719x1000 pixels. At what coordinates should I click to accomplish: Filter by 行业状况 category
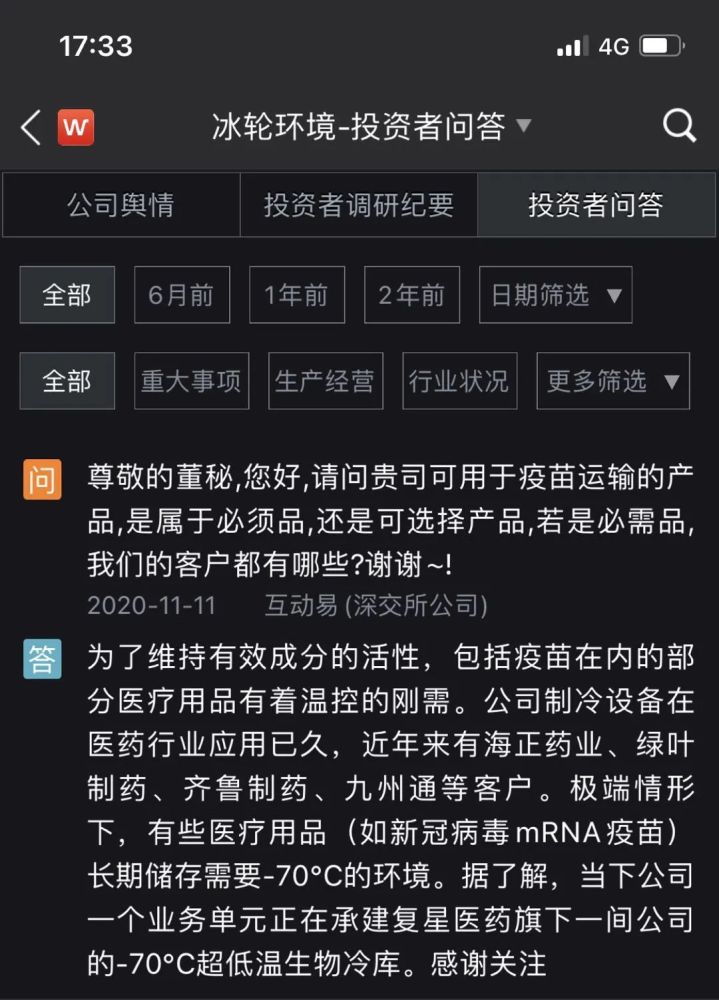tap(459, 381)
